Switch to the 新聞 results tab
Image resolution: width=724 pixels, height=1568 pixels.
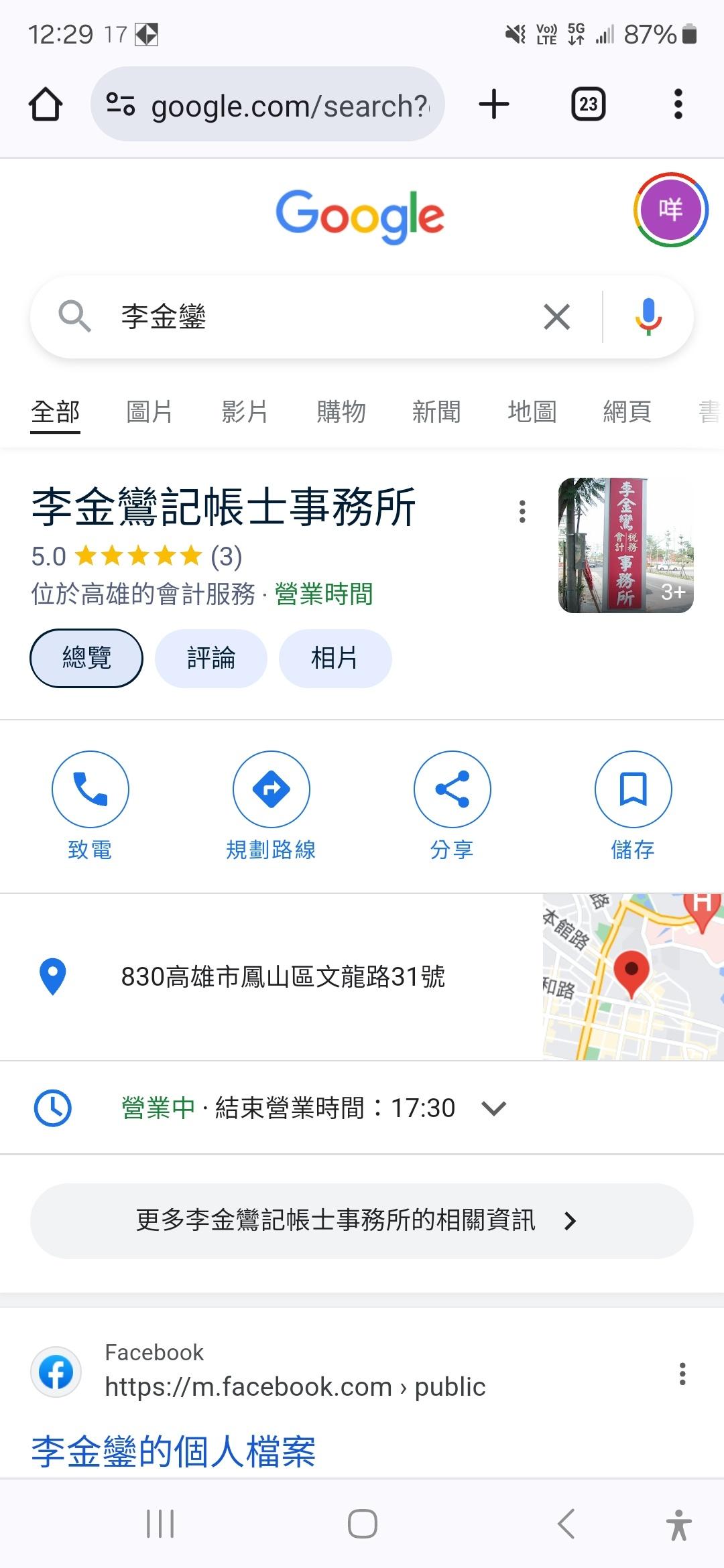pyautogui.click(x=436, y=411)
